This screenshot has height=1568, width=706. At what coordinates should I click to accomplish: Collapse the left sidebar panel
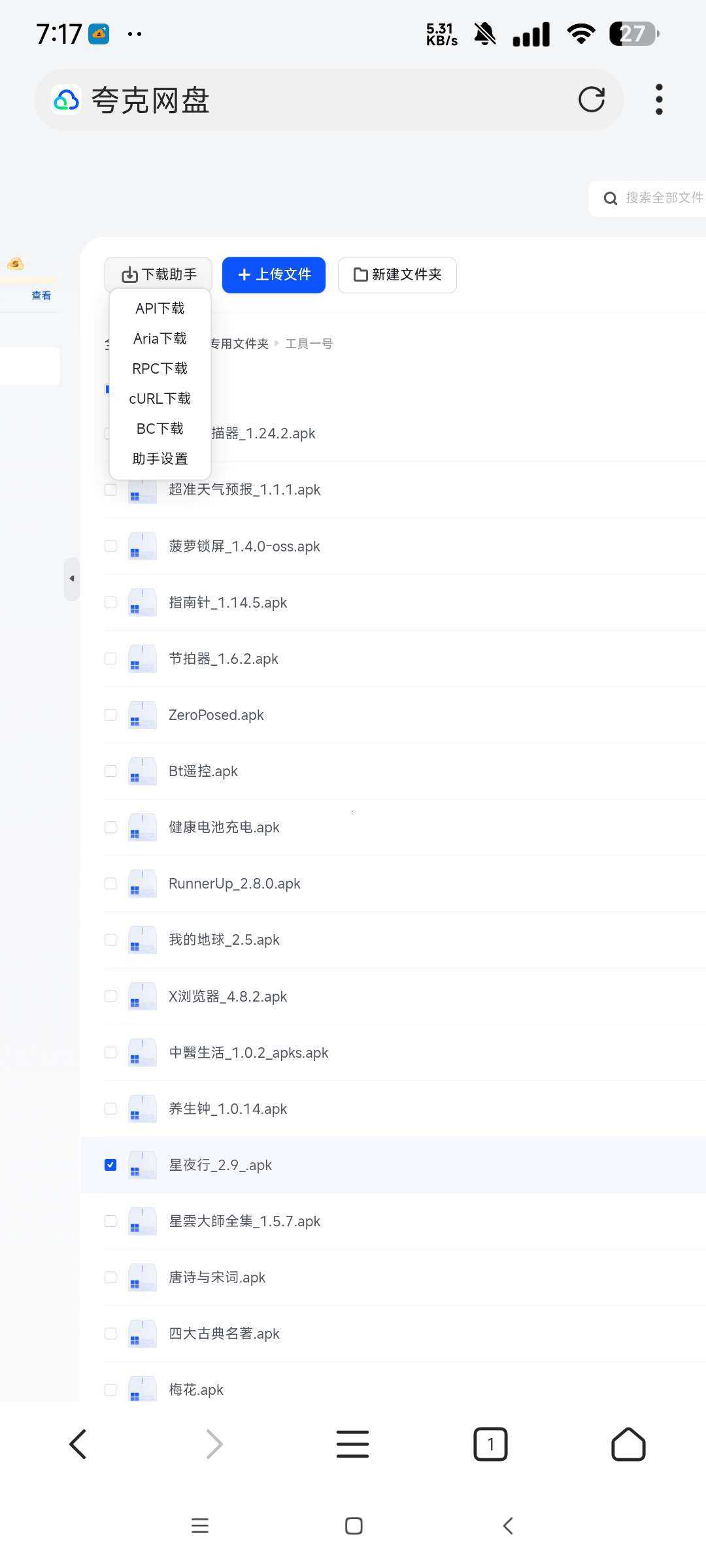(72, 578)
